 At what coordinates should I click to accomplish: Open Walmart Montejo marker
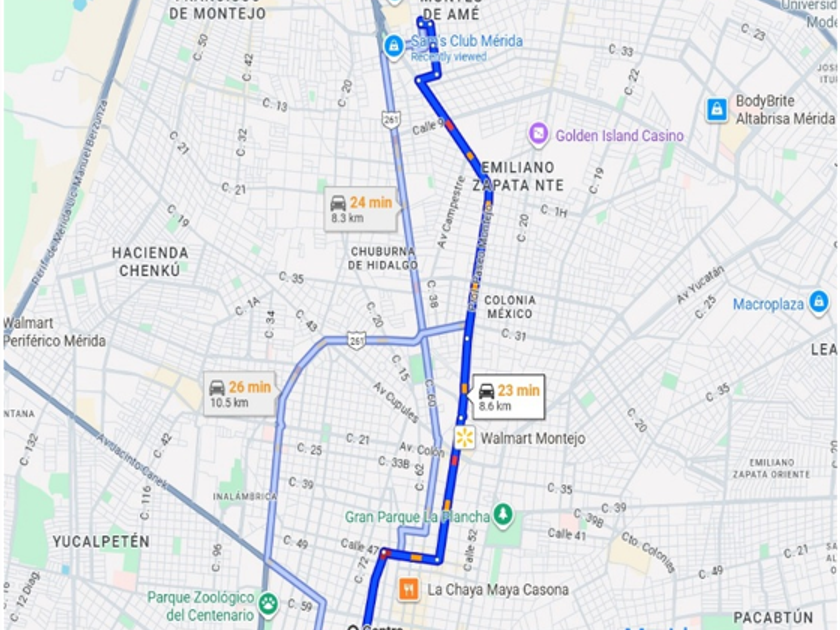coord(464,438)
